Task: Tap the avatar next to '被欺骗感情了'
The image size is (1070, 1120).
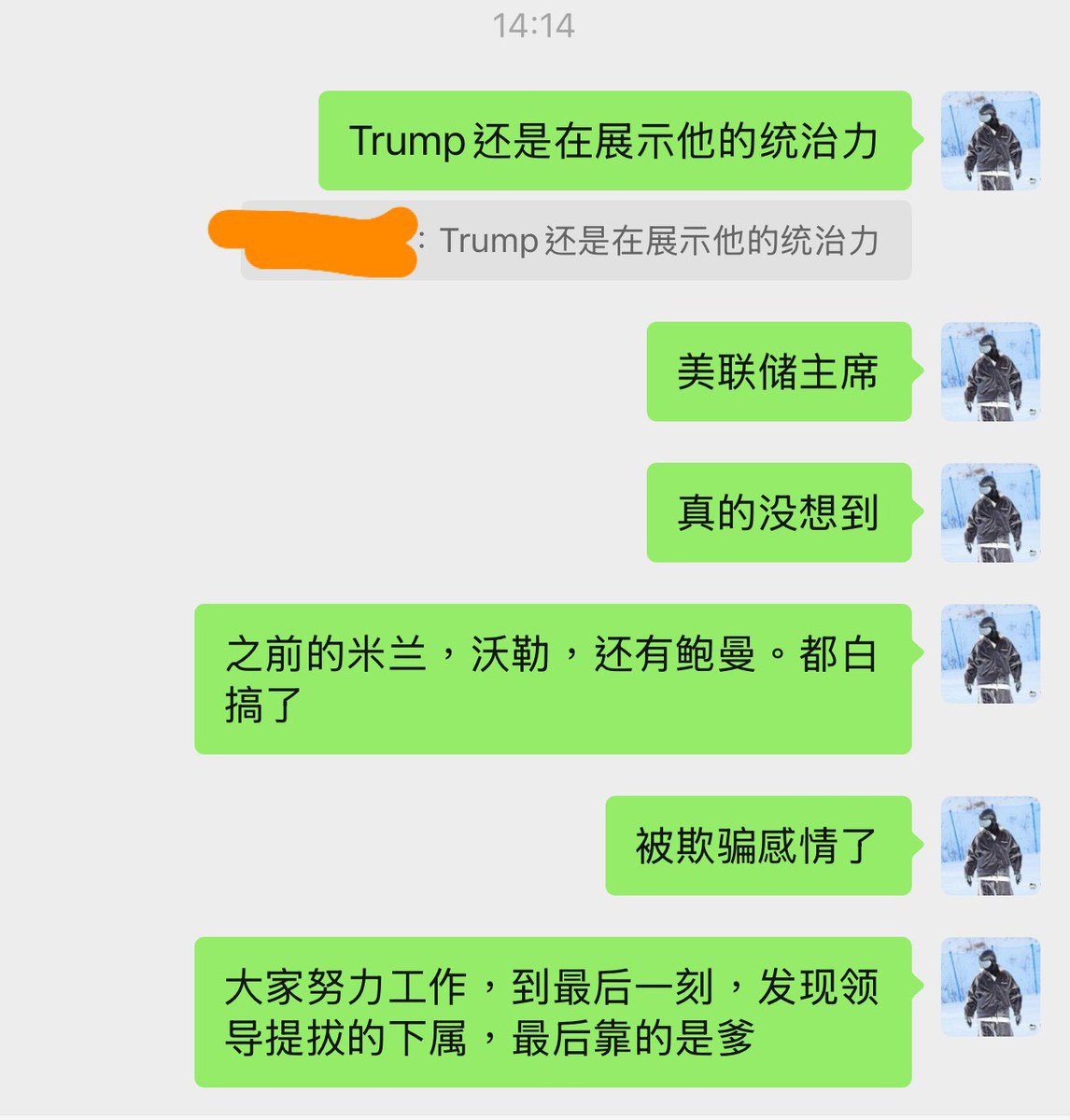Action: pyautogui.click(x=990, y=846)
